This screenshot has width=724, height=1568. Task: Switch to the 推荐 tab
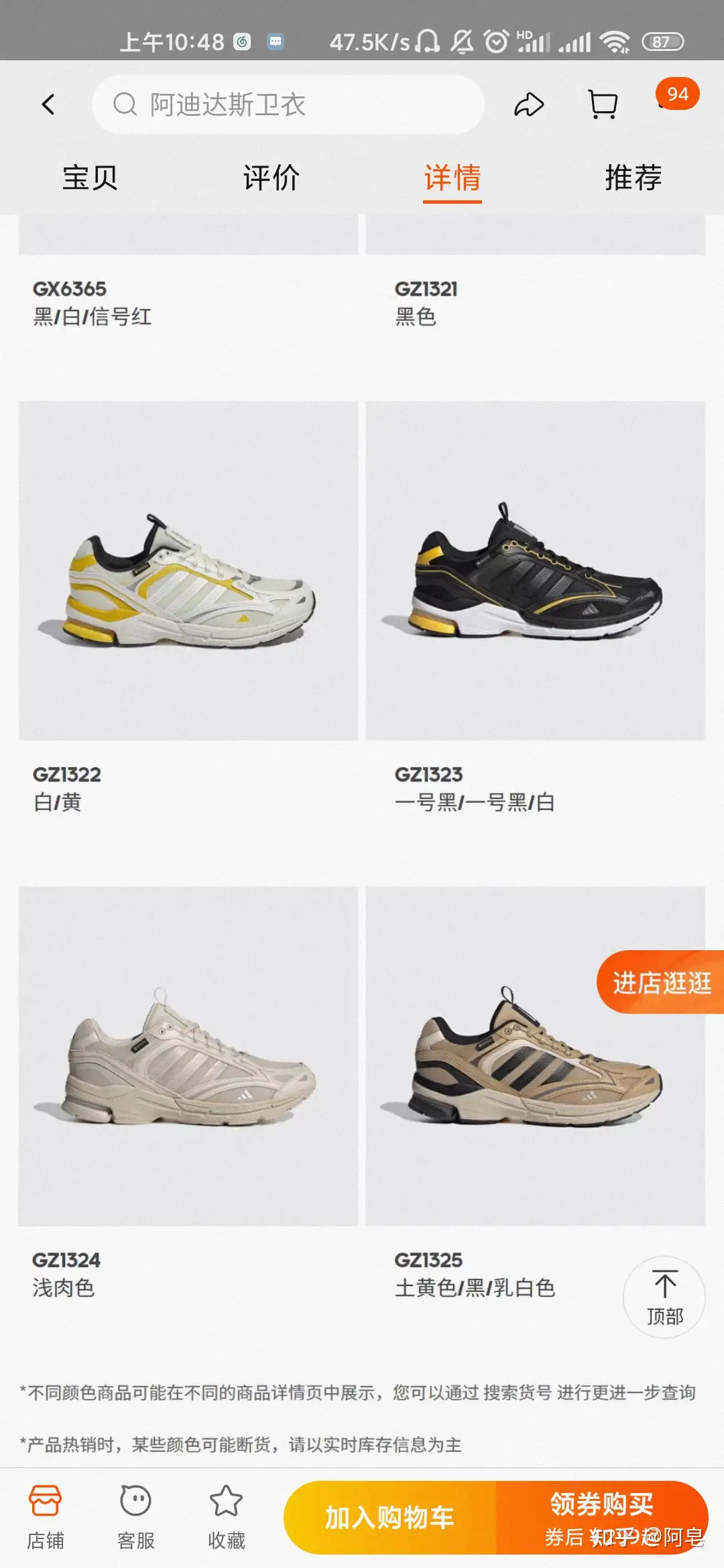tap(633, 178)
